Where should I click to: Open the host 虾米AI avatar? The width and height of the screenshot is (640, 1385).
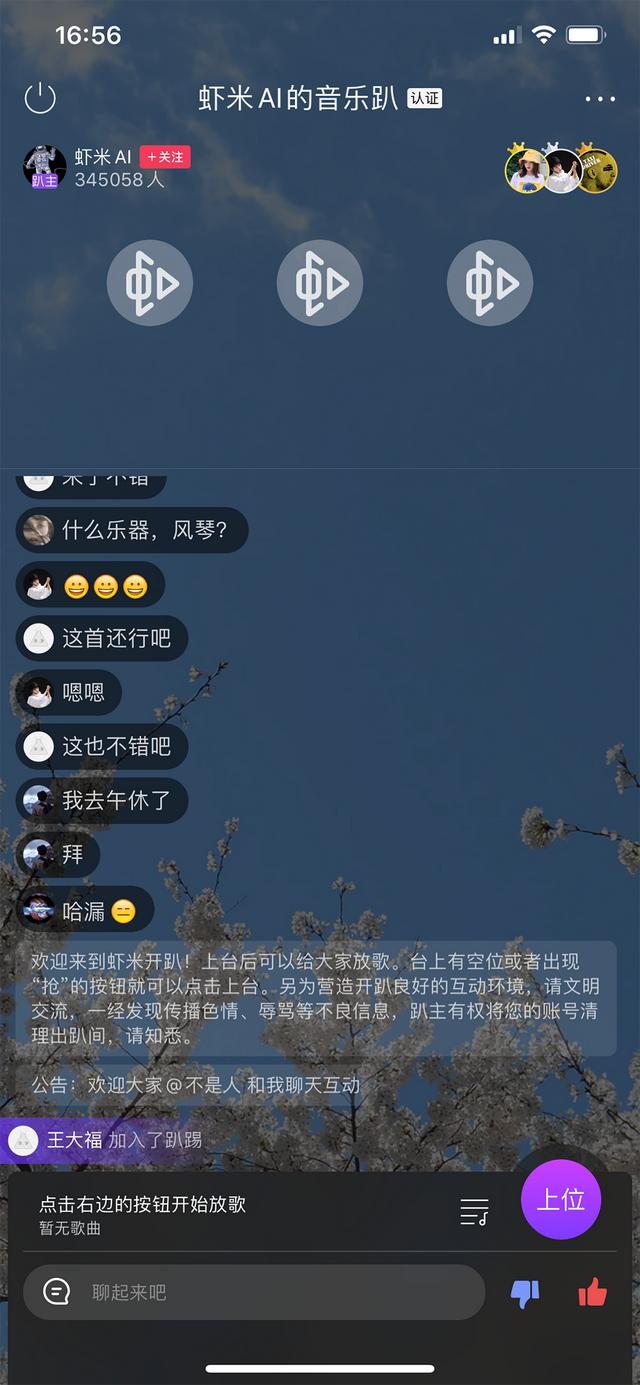[x=45, y=166]
